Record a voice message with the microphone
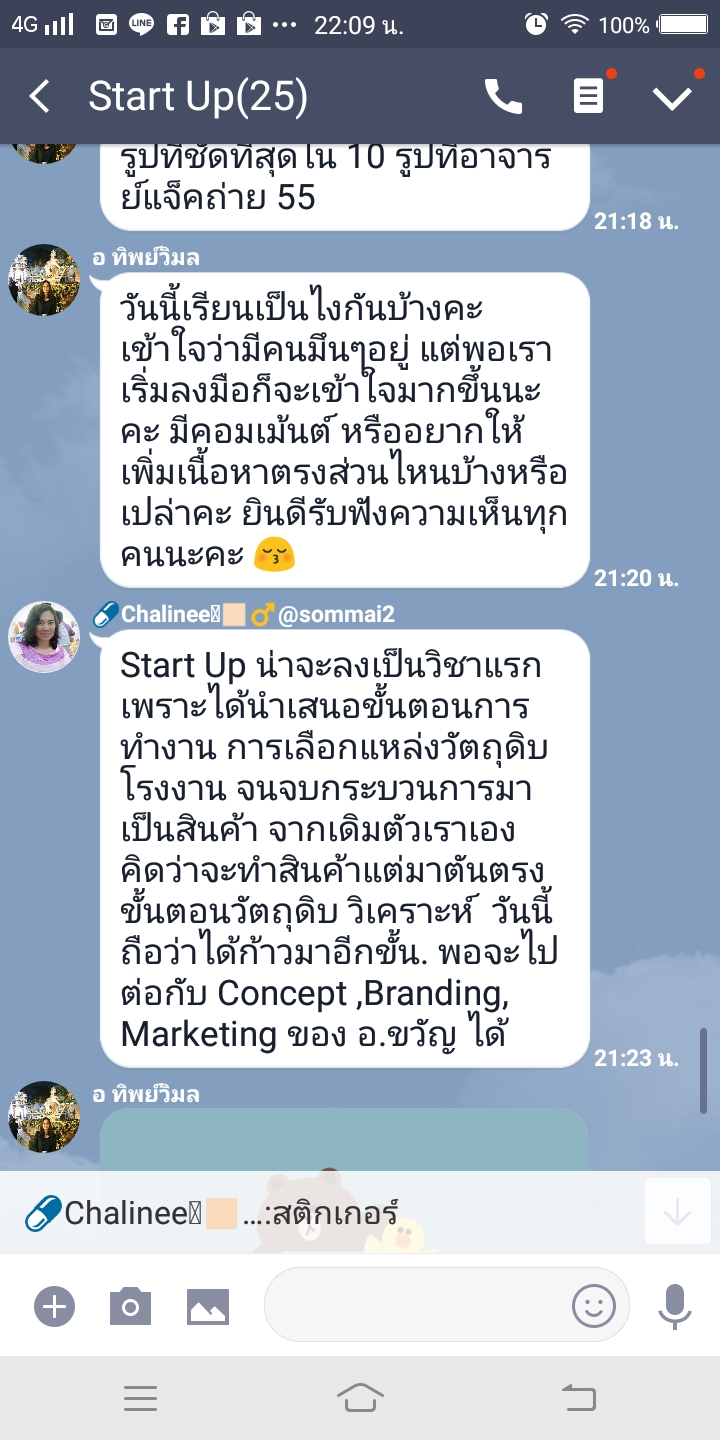720x1440 pixels. 675,1305
